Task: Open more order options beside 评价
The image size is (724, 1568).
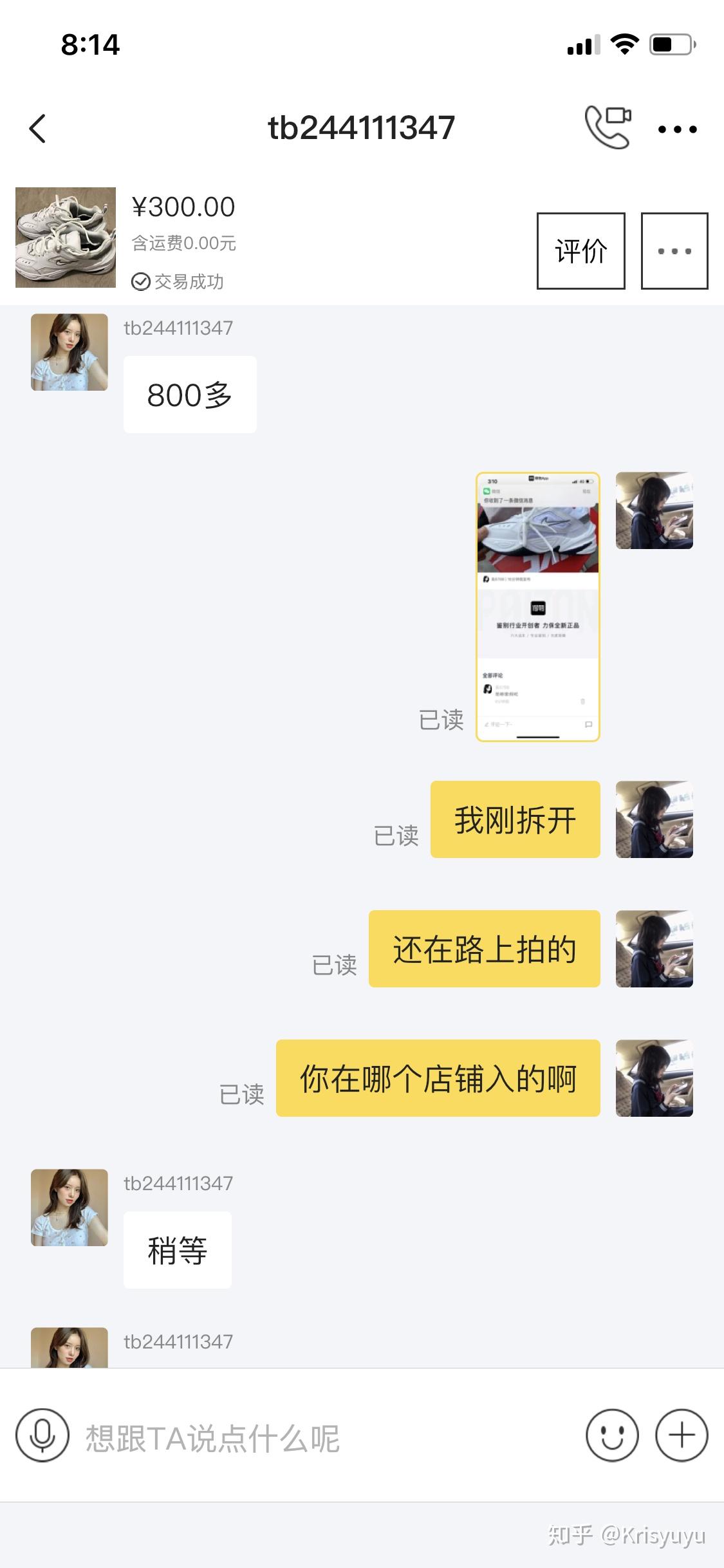Action: [674, 250]
